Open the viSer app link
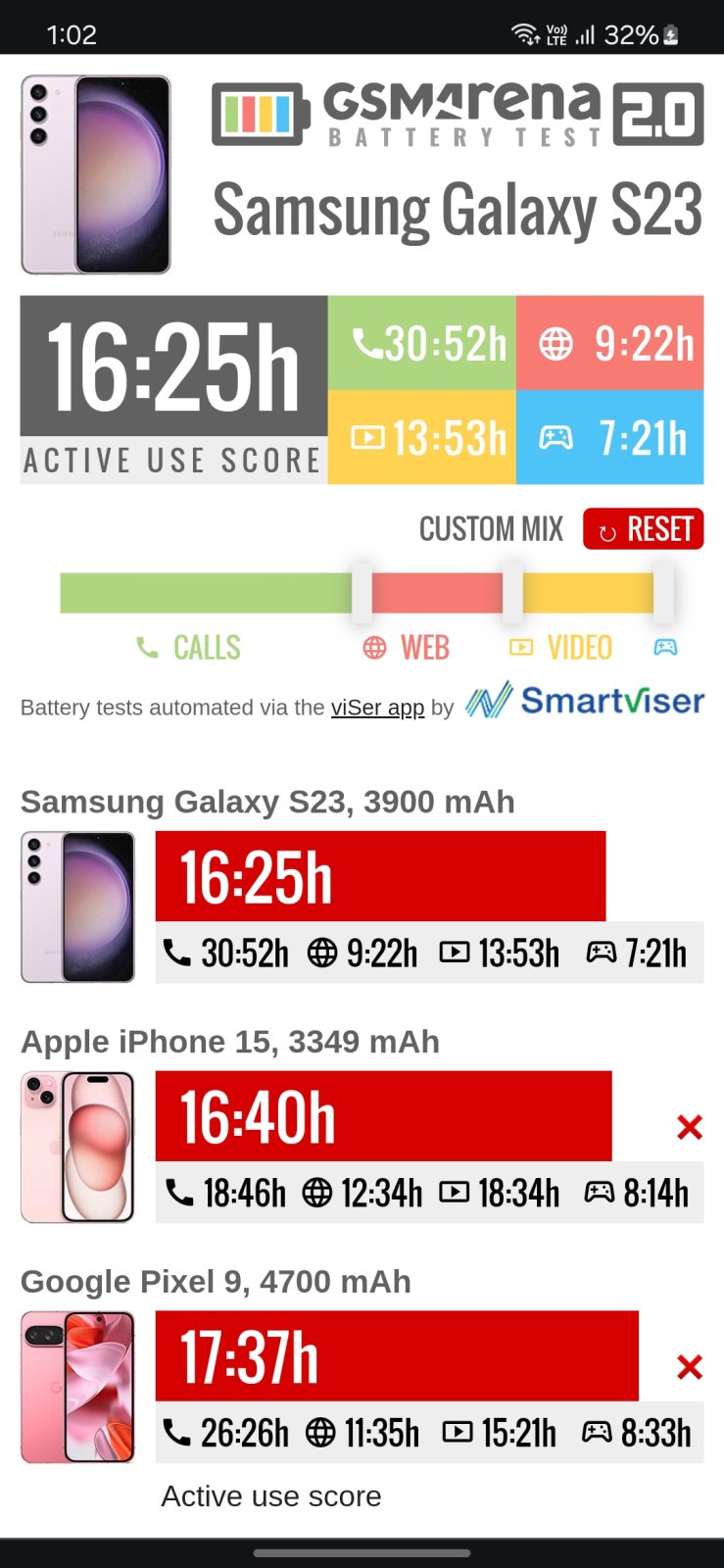 377,708
